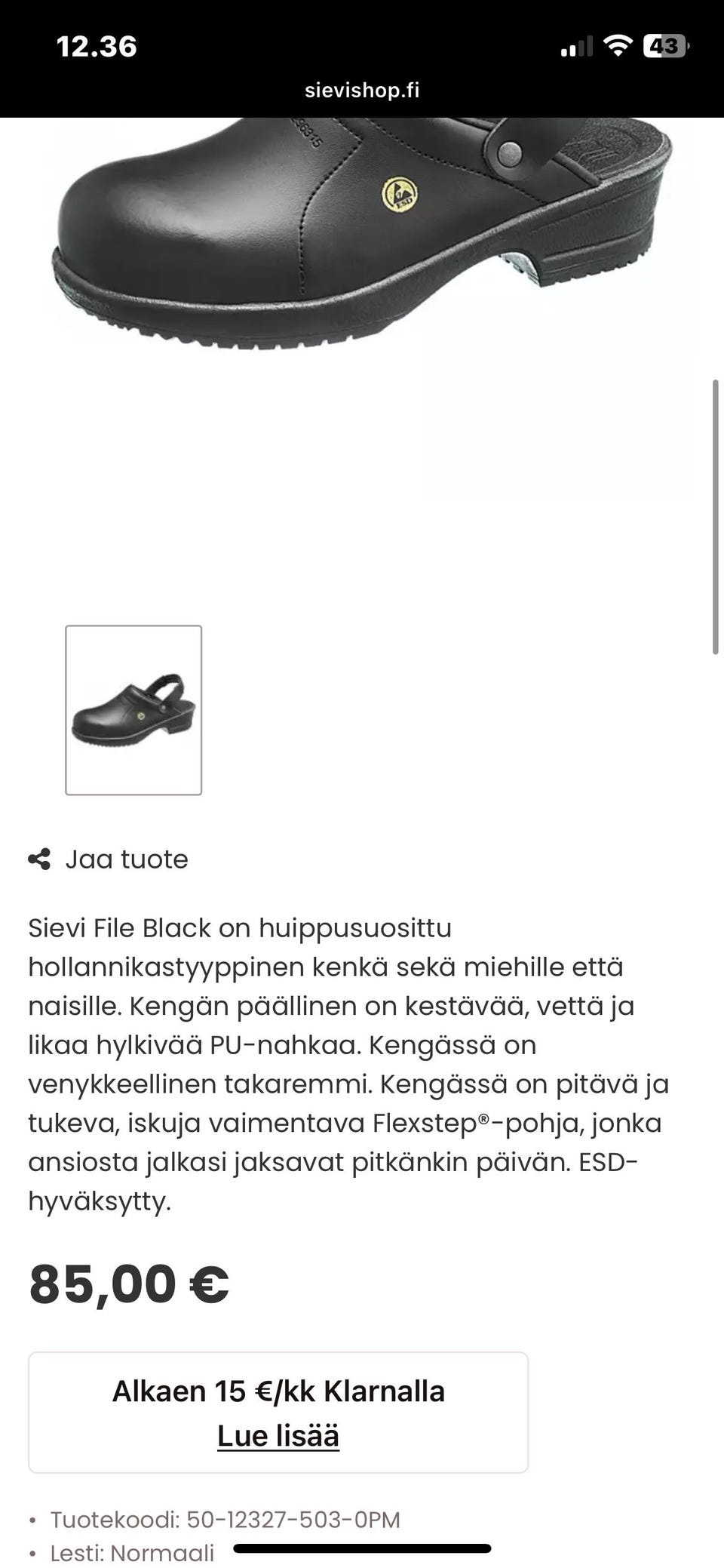This screenshot has width=724, height=1568.
Task: Open the Lue lisää link
Action: [279, 1436]
